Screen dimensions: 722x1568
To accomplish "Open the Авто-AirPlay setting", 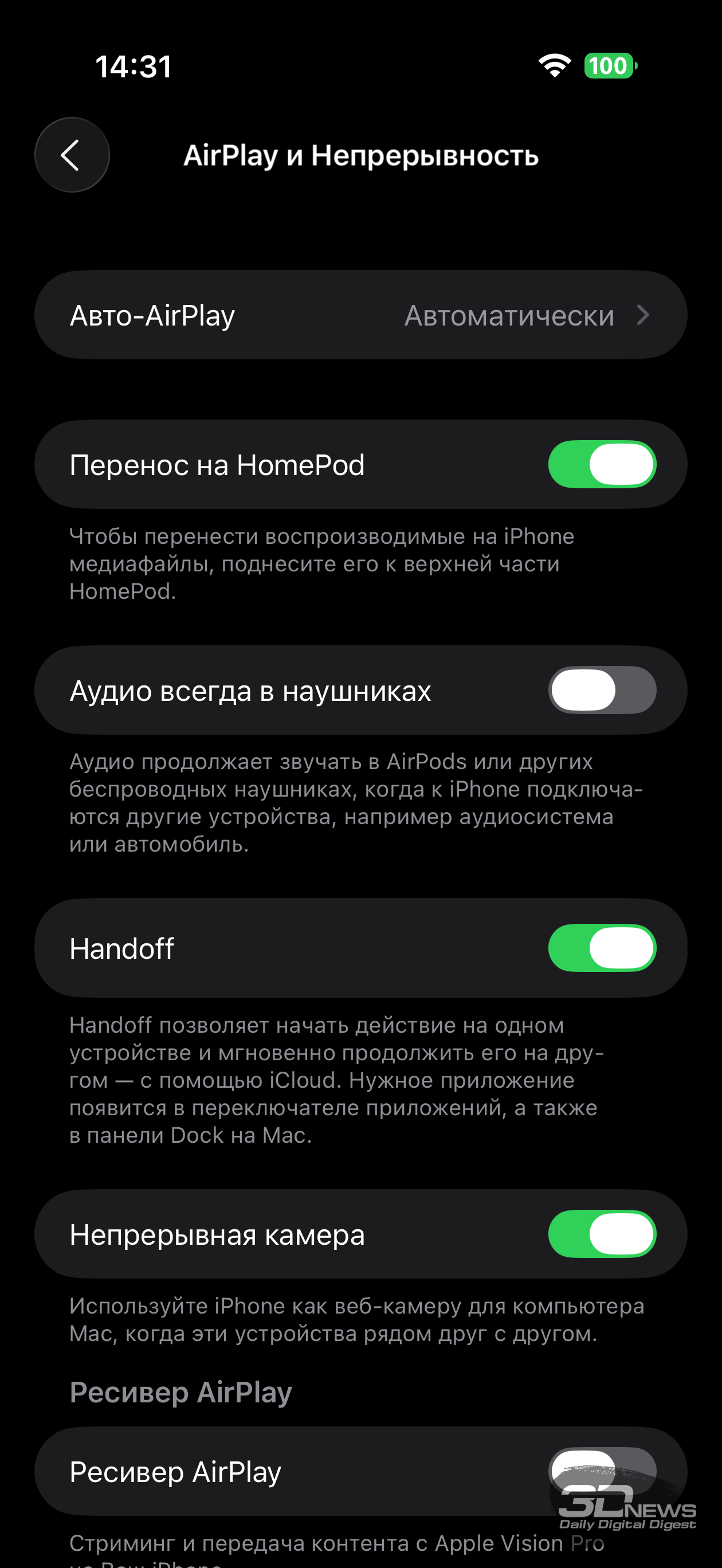I will coord(360,315).
